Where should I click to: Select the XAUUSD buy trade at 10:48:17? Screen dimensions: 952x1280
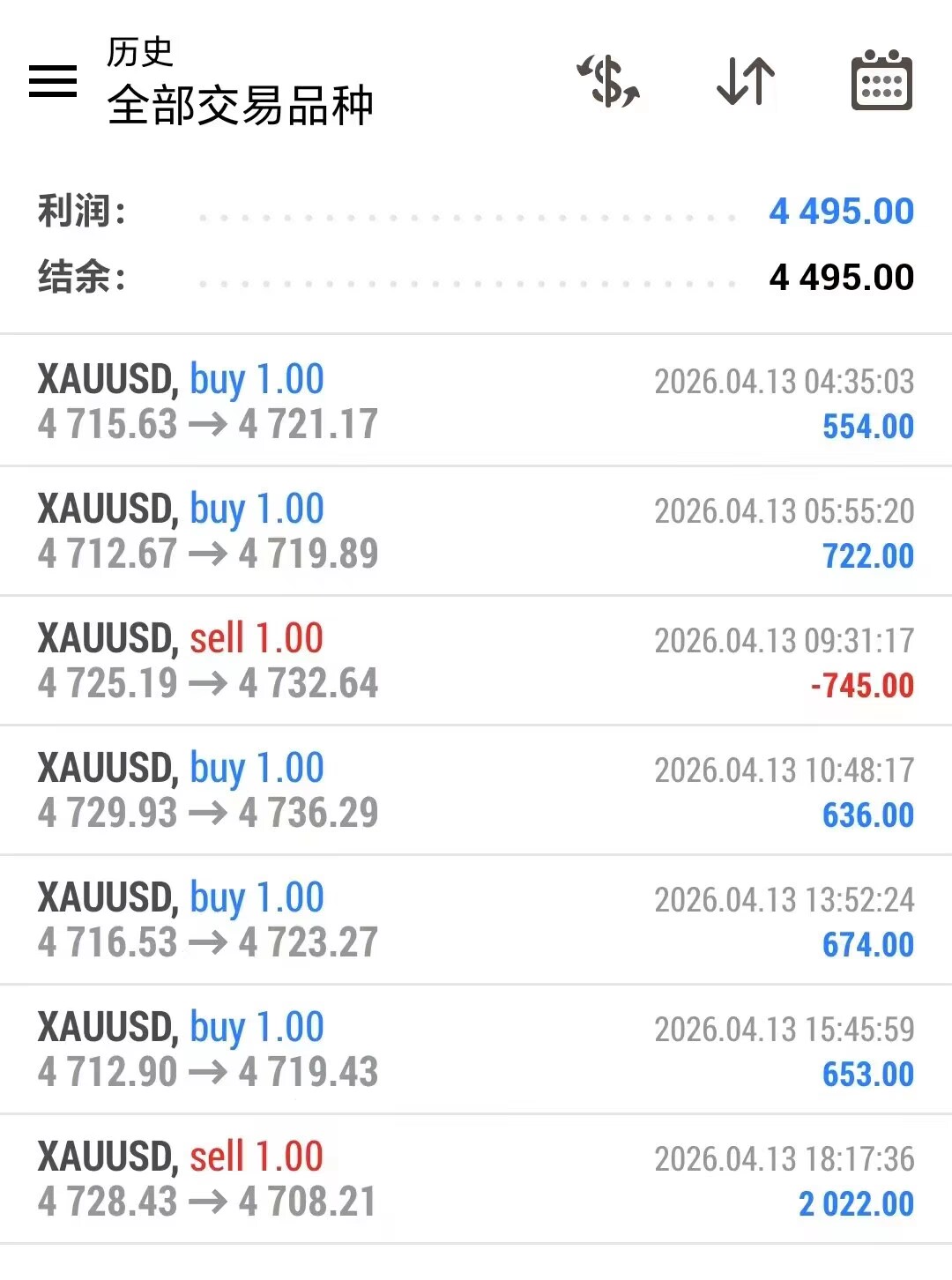point(476,790)
